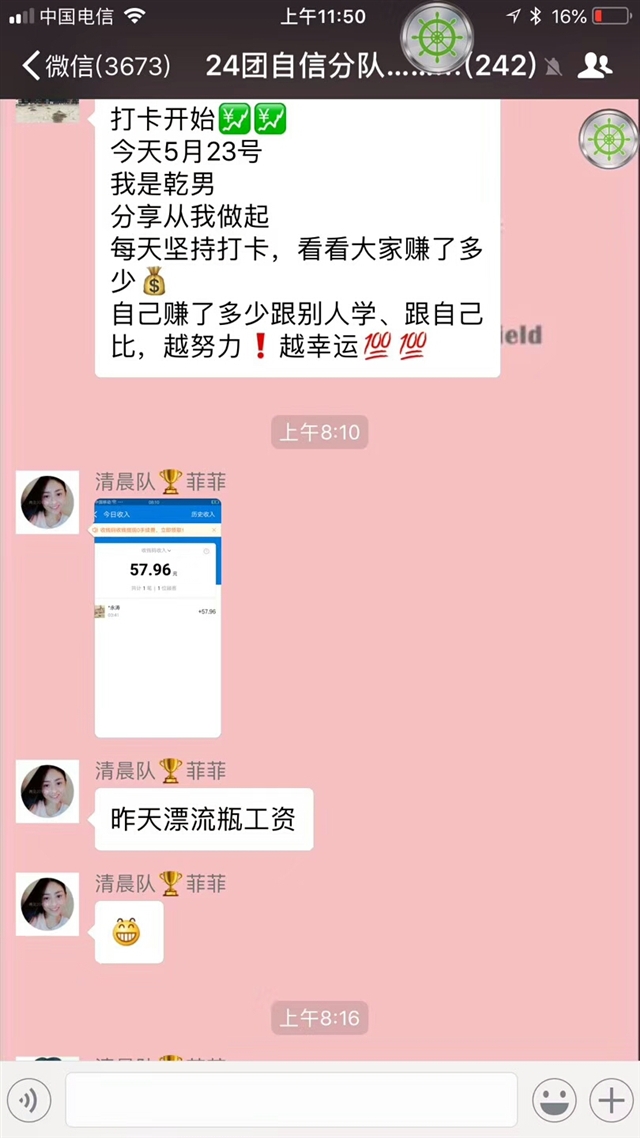
Task: Switch to voice input mode
Action: (29, 1100)
